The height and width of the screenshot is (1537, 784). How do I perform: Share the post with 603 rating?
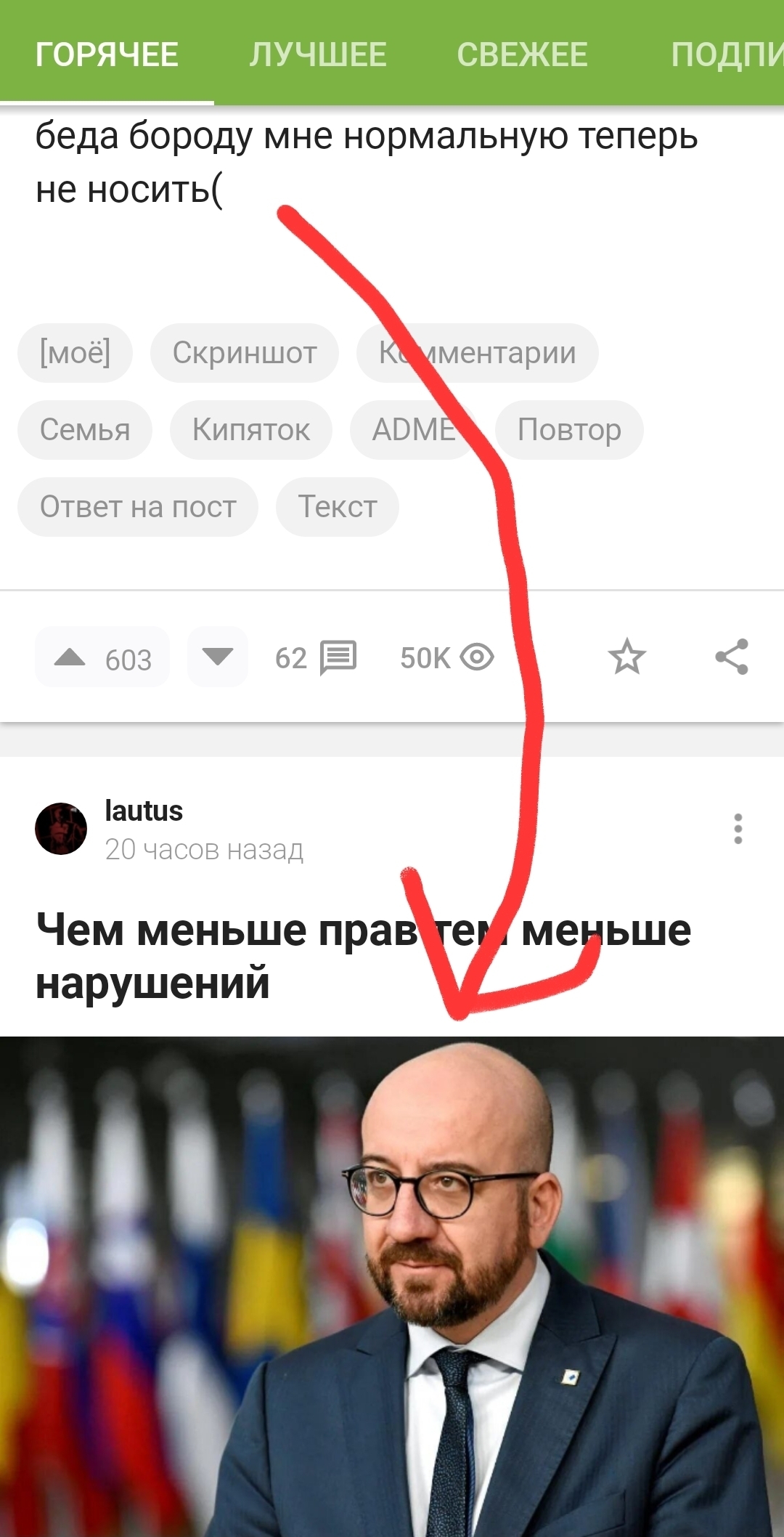click(732, 657)
